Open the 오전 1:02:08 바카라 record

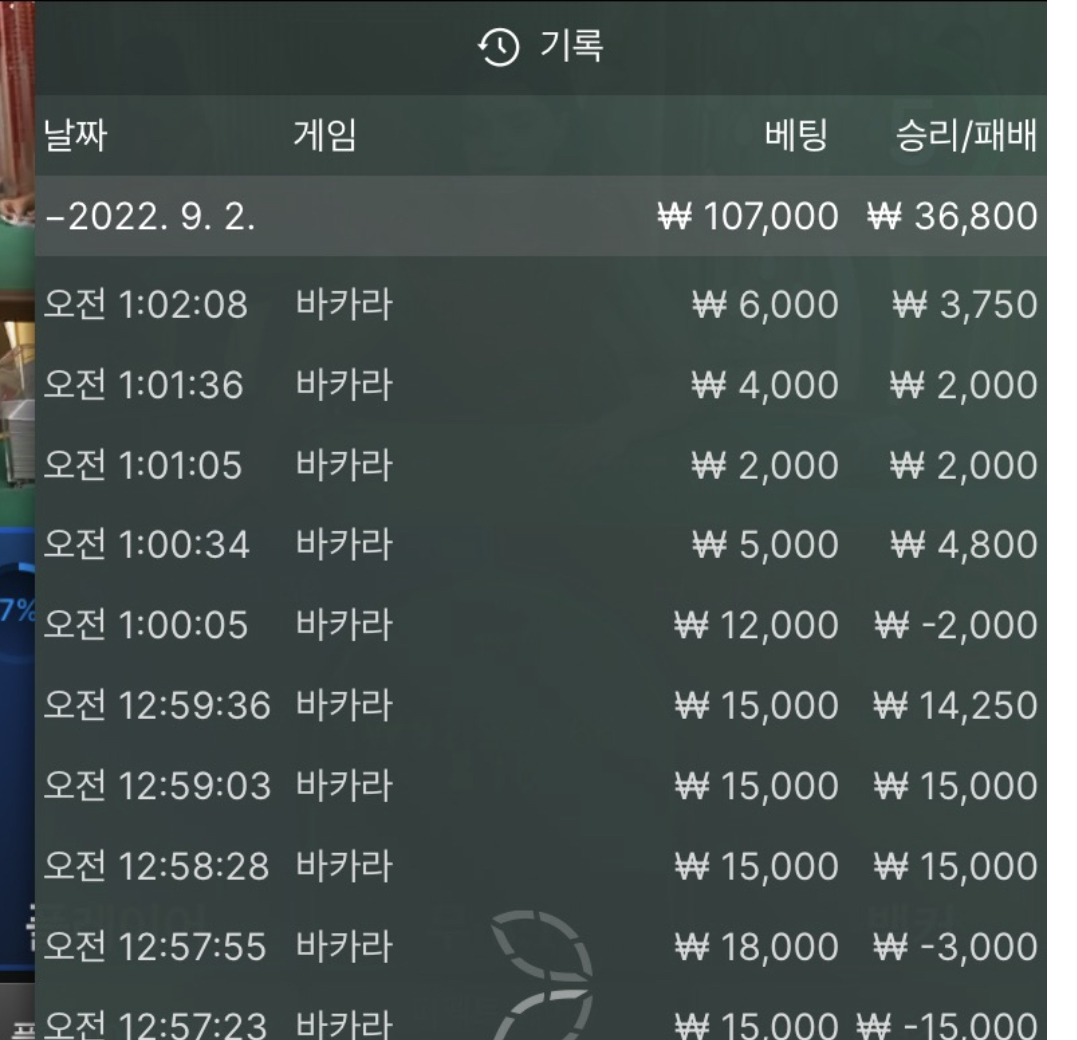click(540, 305)
